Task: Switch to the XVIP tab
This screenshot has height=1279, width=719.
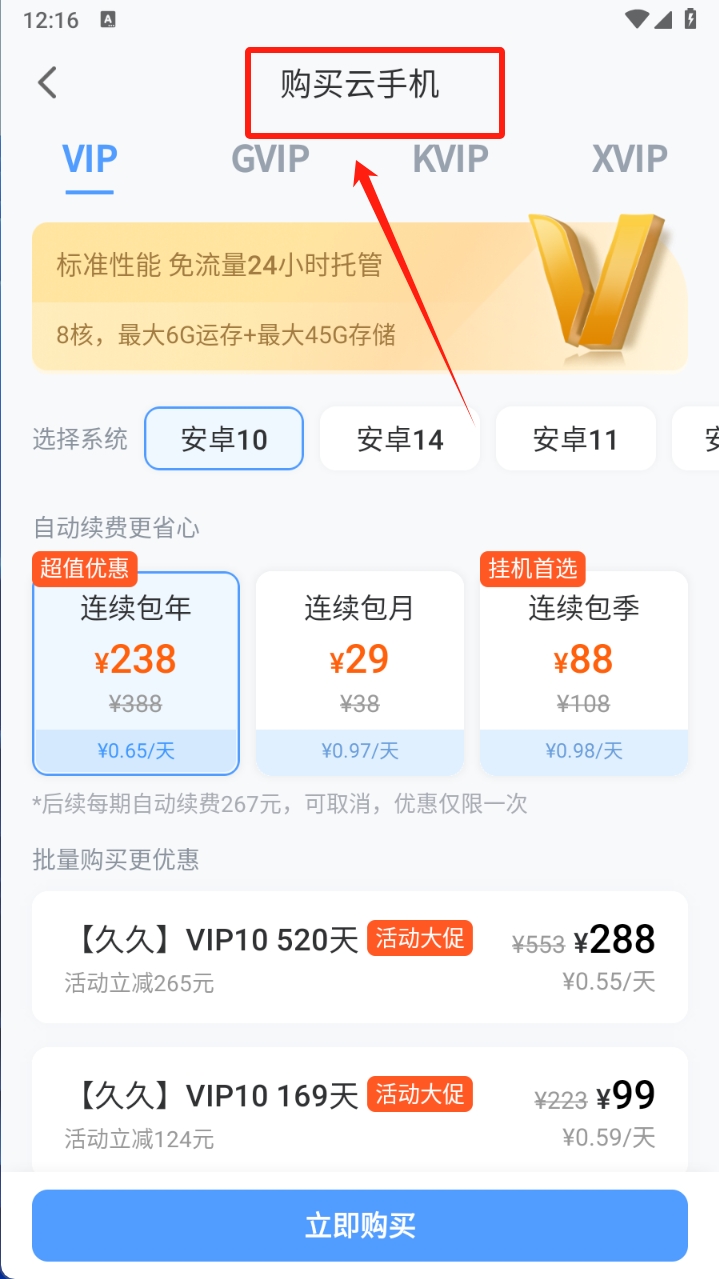Action: click(x=629, y=159)
